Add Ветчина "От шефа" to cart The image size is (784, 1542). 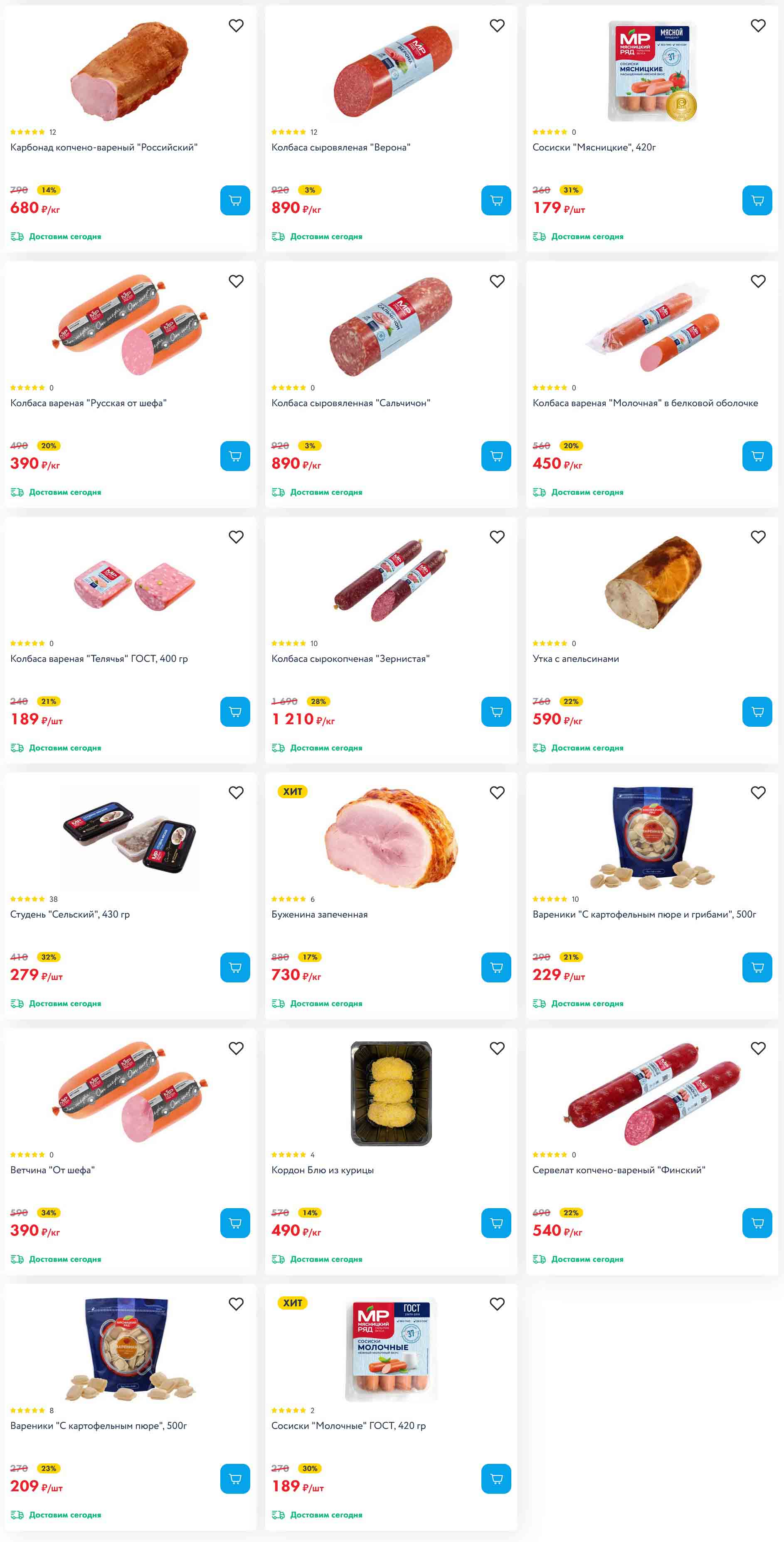click(x=234, y=1223)
